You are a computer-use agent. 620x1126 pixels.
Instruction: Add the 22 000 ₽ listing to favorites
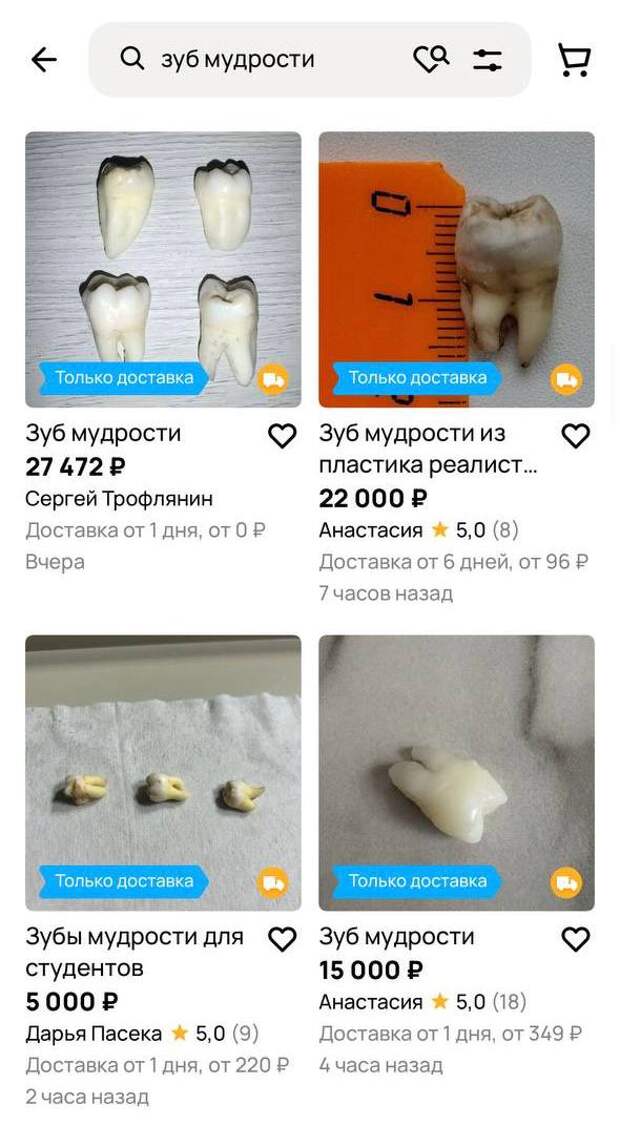[576, 436]
